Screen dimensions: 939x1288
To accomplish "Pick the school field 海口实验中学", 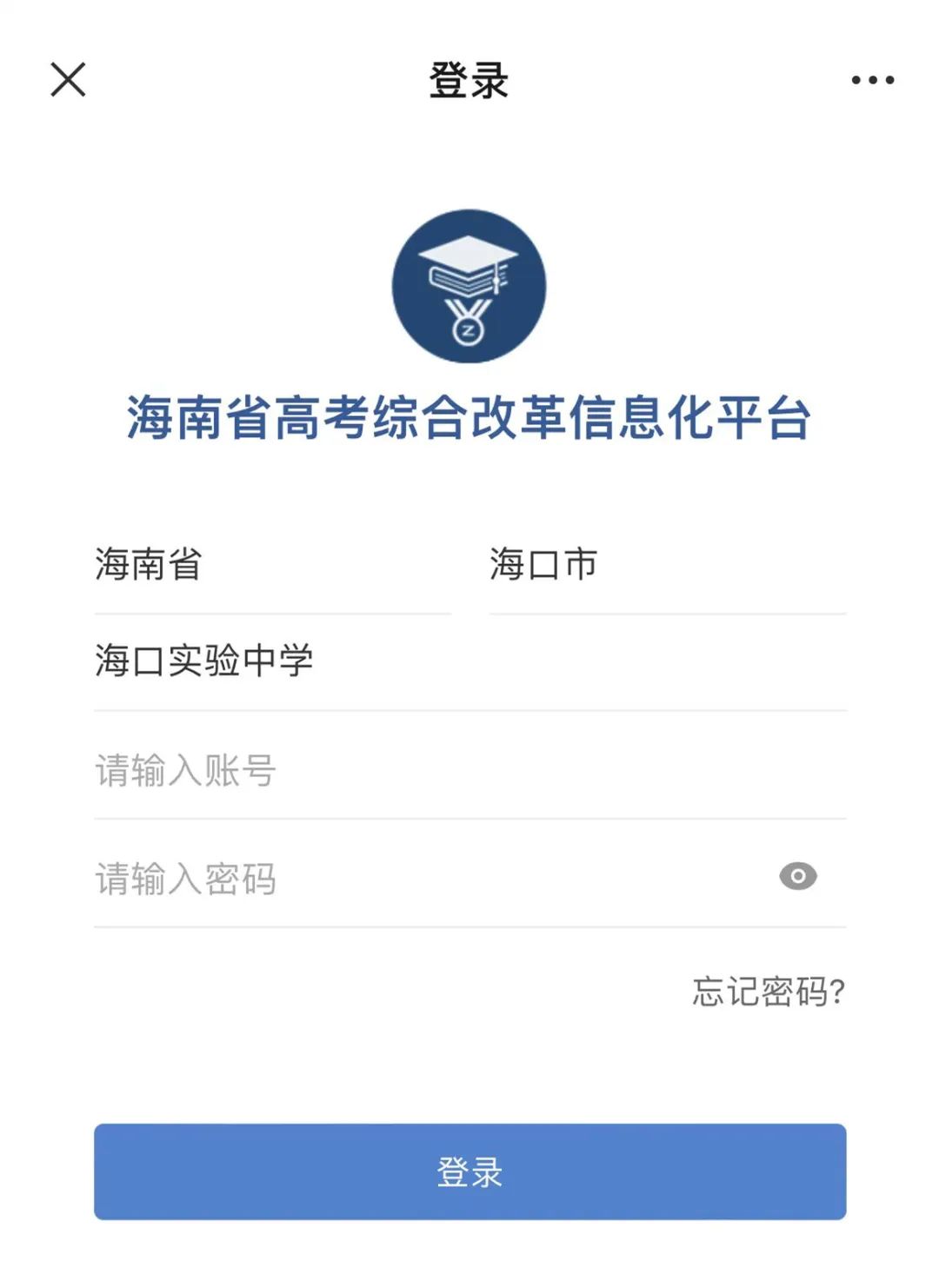I will pos(469,661).
